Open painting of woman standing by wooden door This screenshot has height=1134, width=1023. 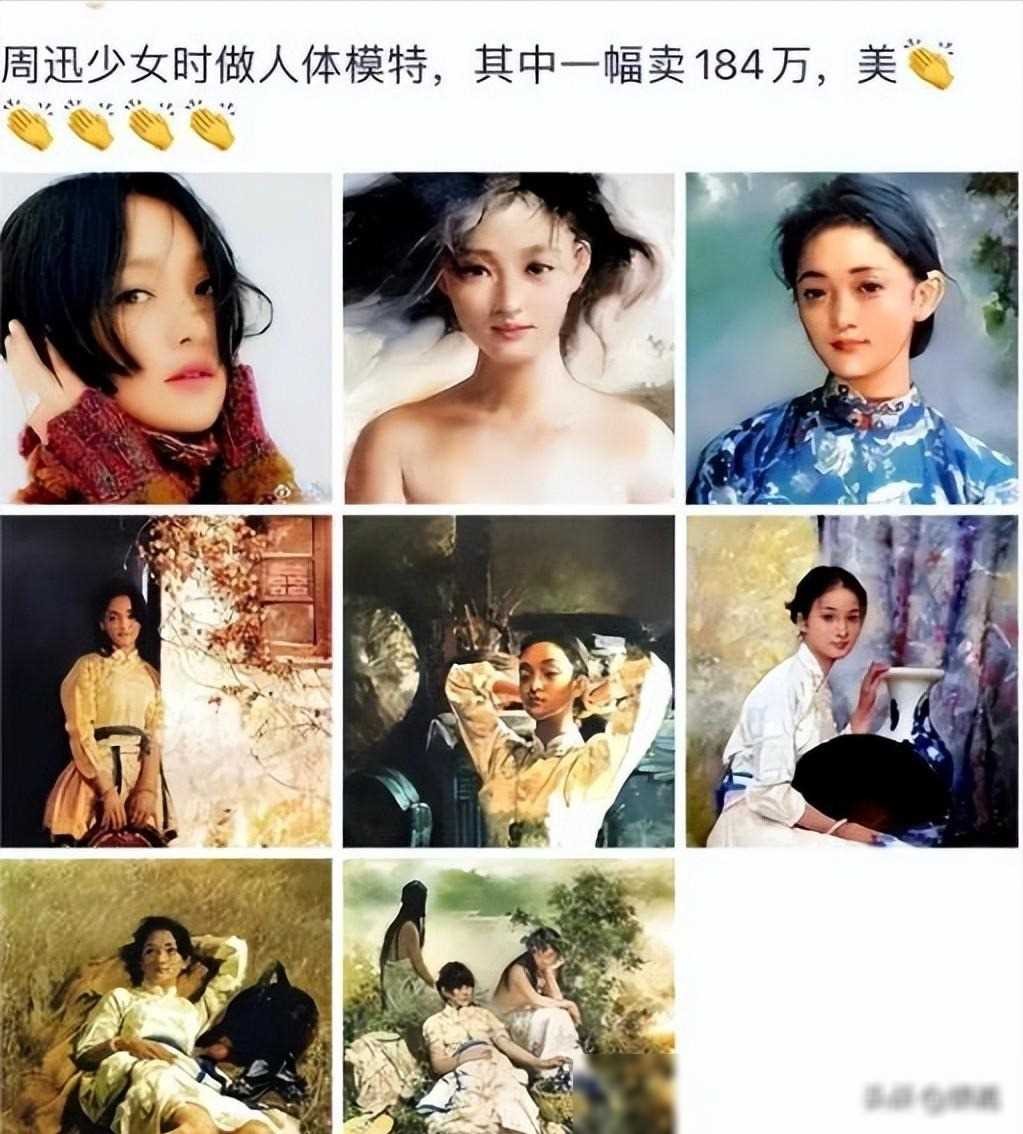pyautogui.click(x=165, y=681)
